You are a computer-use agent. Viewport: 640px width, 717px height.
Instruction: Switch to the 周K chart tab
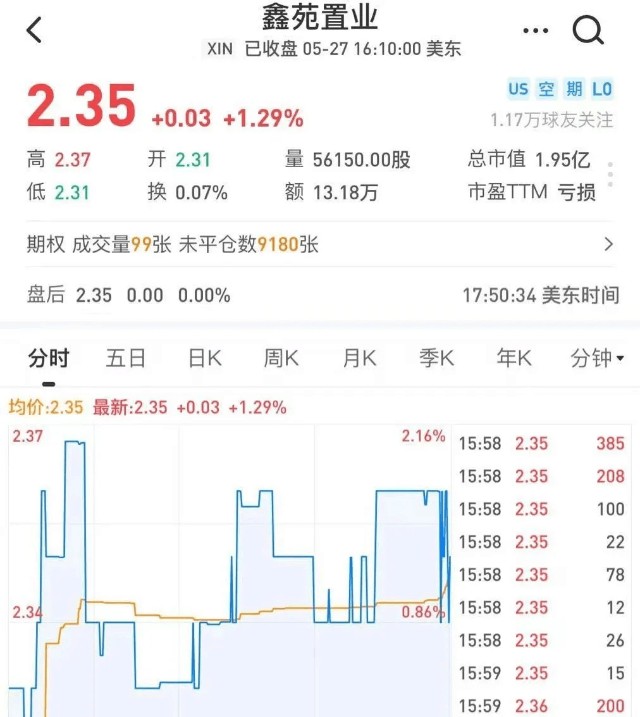281,358
